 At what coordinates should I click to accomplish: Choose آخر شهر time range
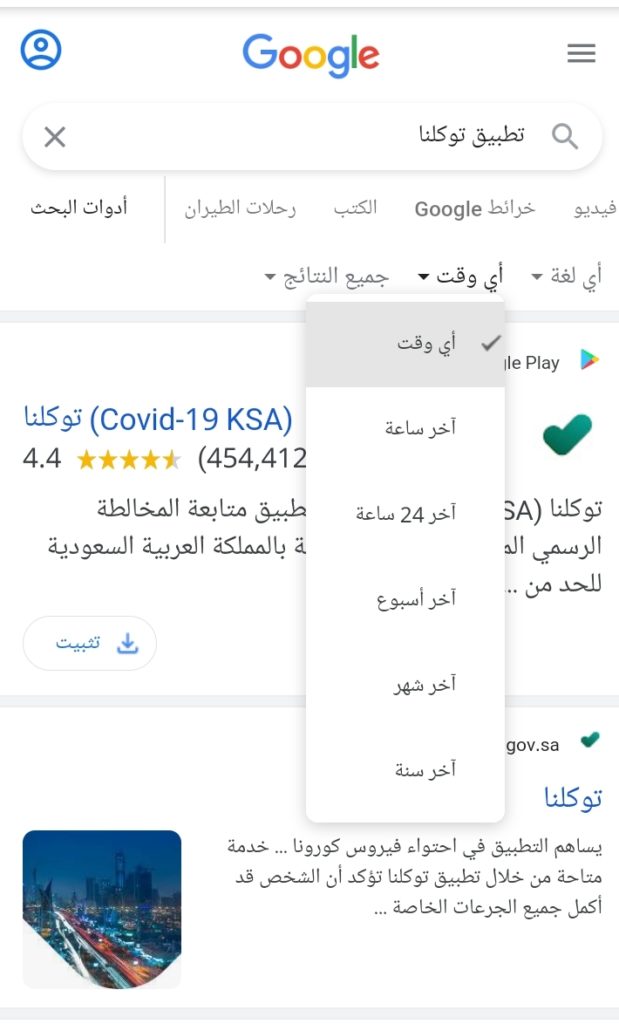tap(425, 685)
